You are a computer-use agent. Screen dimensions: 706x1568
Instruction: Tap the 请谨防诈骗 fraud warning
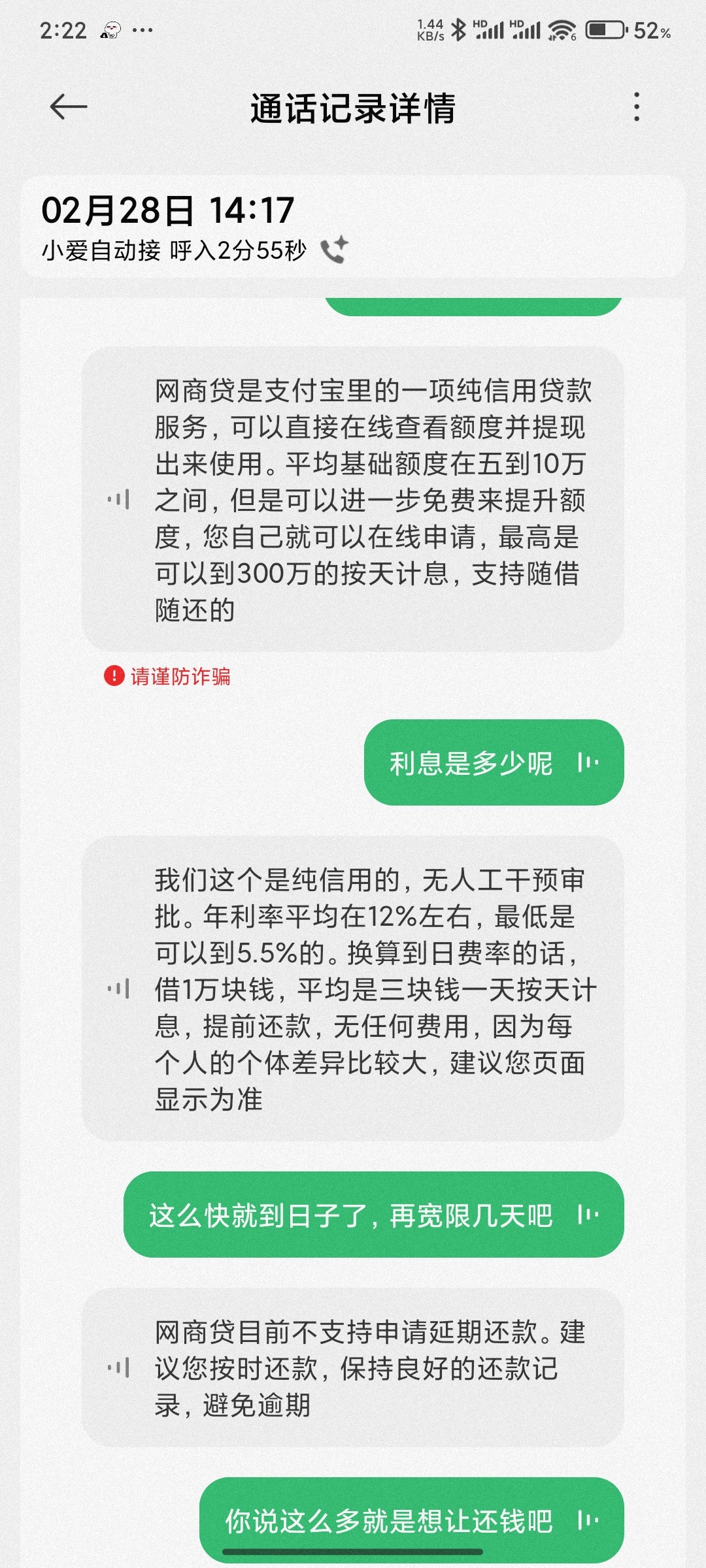pos(167,676)
